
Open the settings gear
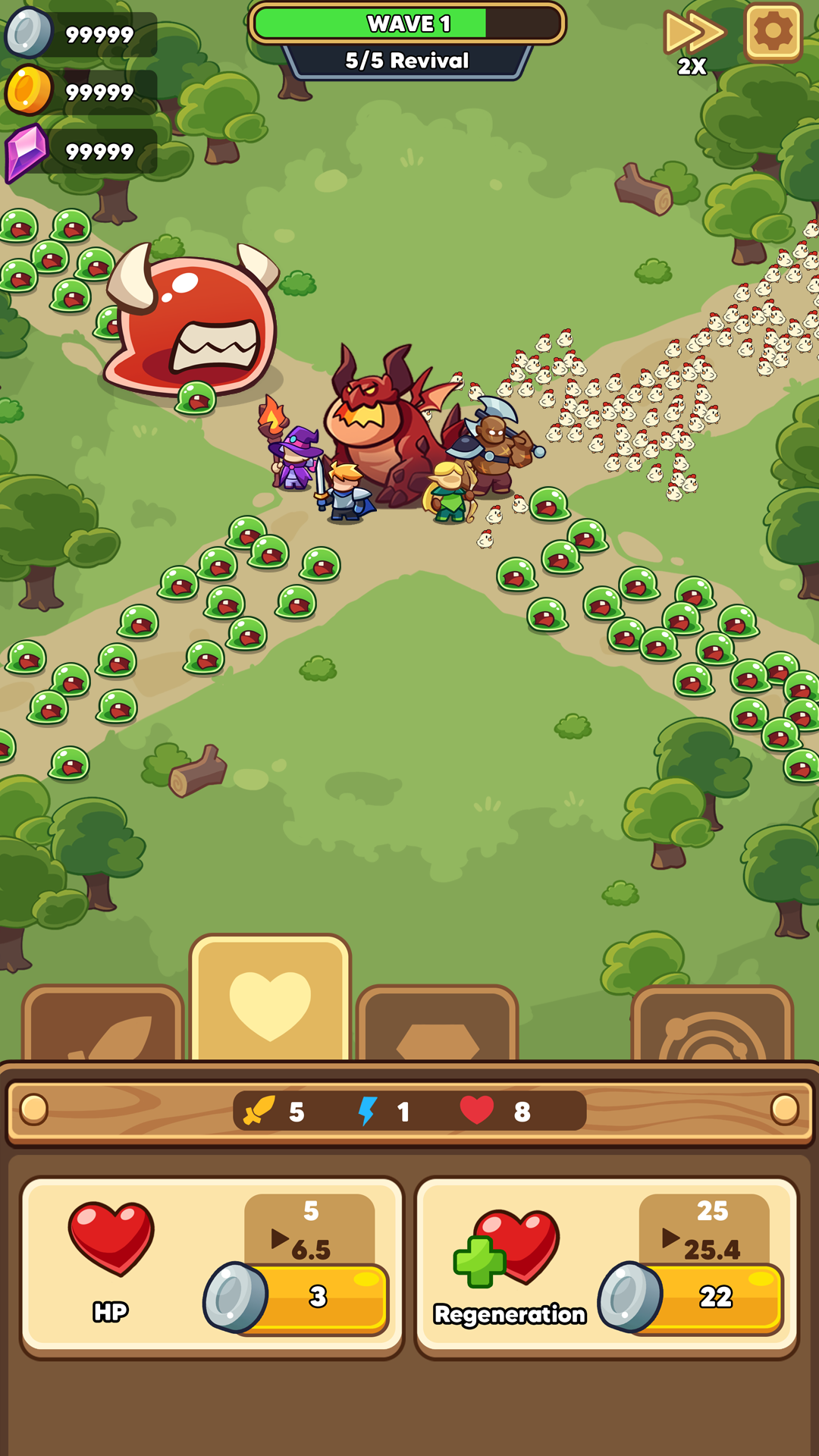pyautogui.click(x=773, y=32)
